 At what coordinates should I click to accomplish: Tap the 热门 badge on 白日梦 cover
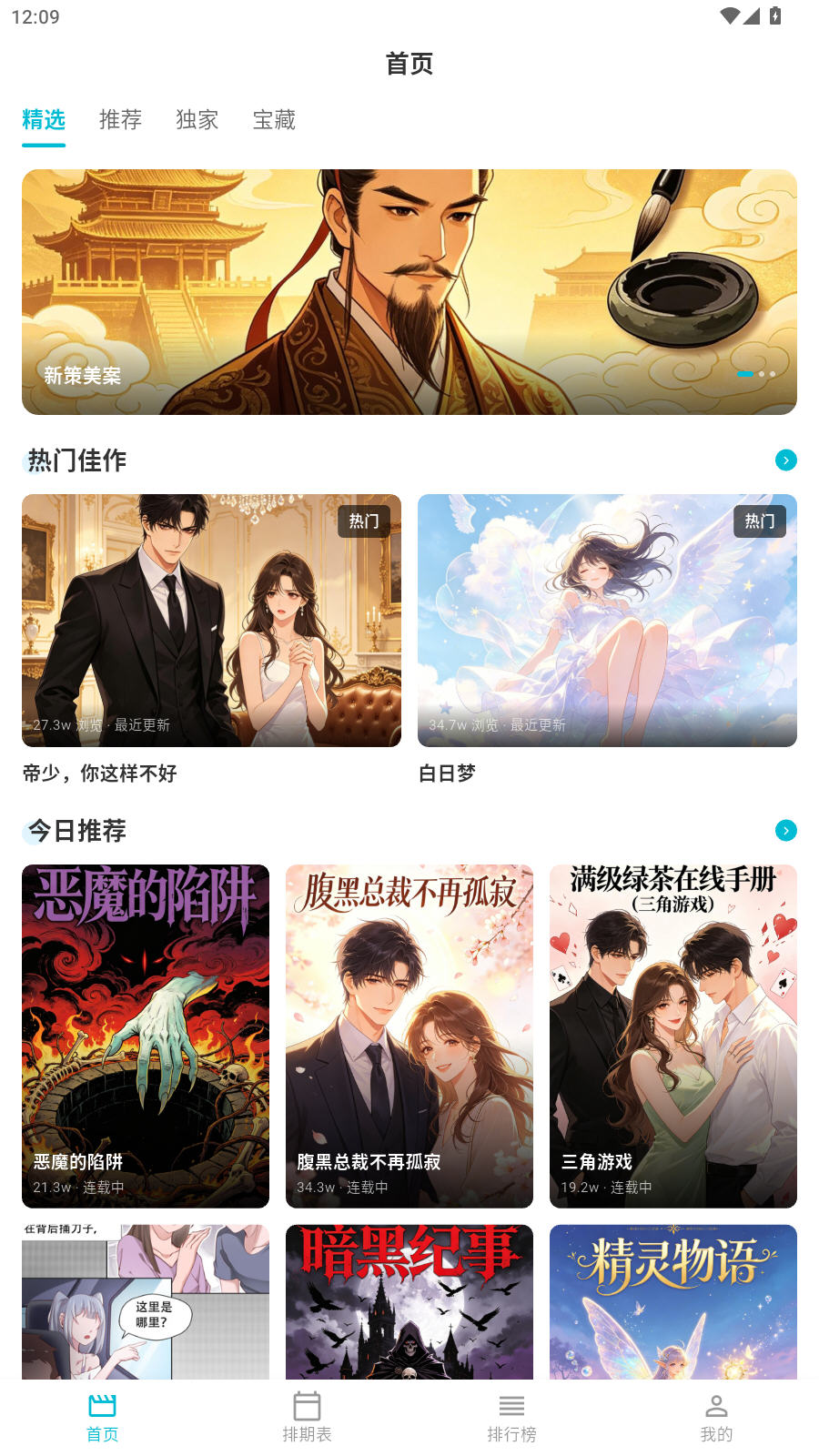click(x=759, y=521)
